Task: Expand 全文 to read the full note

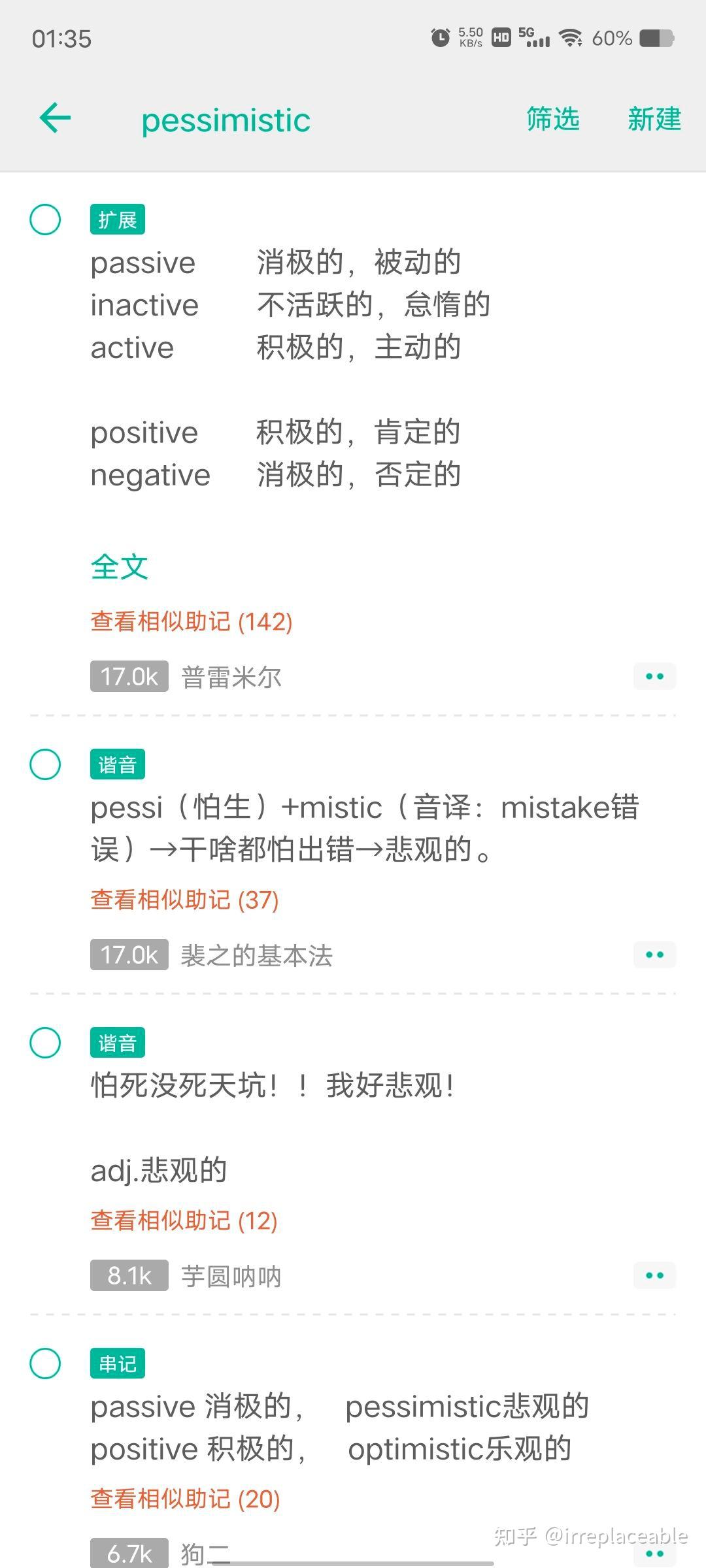Action: click(x=120, y=566)
